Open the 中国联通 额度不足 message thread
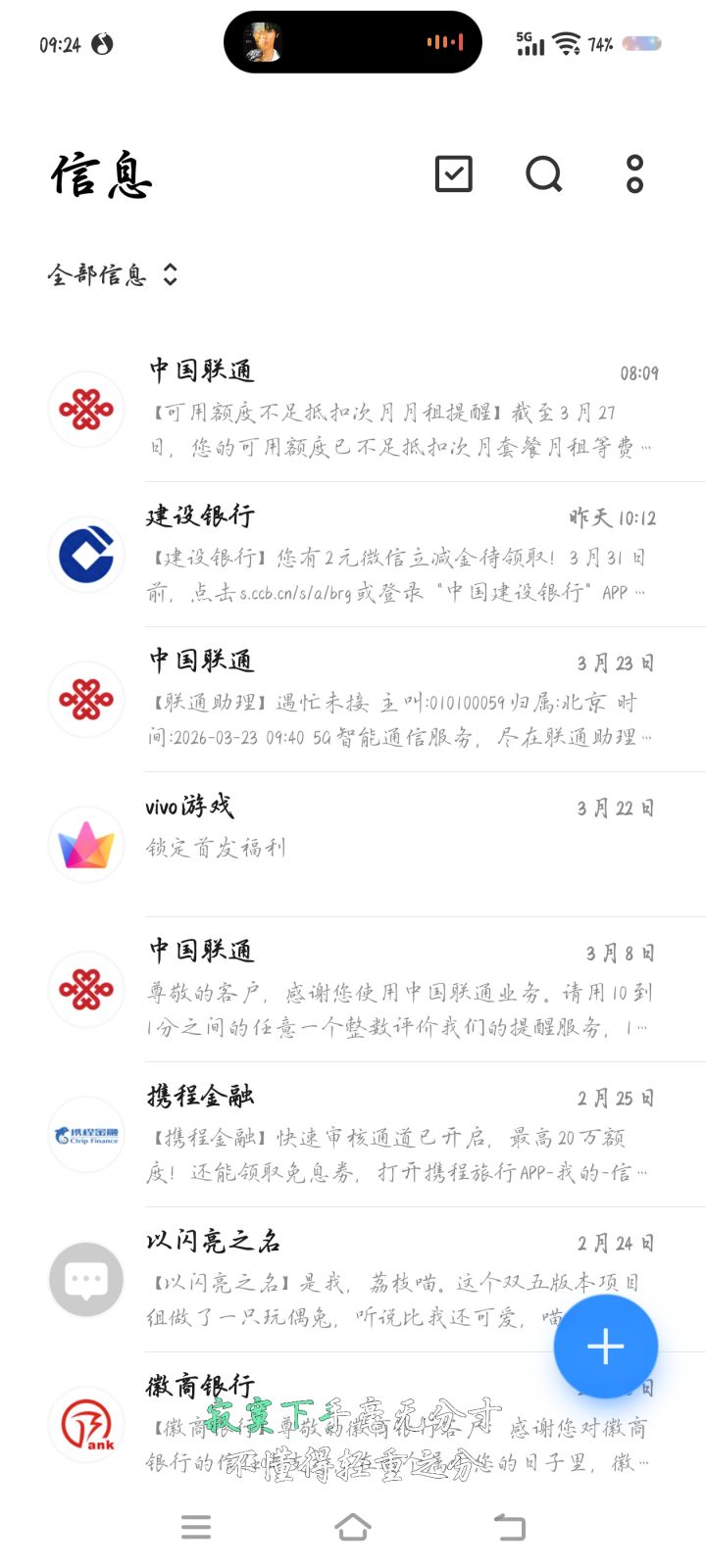Screen dimensions: 706x1568 [392, 409]
